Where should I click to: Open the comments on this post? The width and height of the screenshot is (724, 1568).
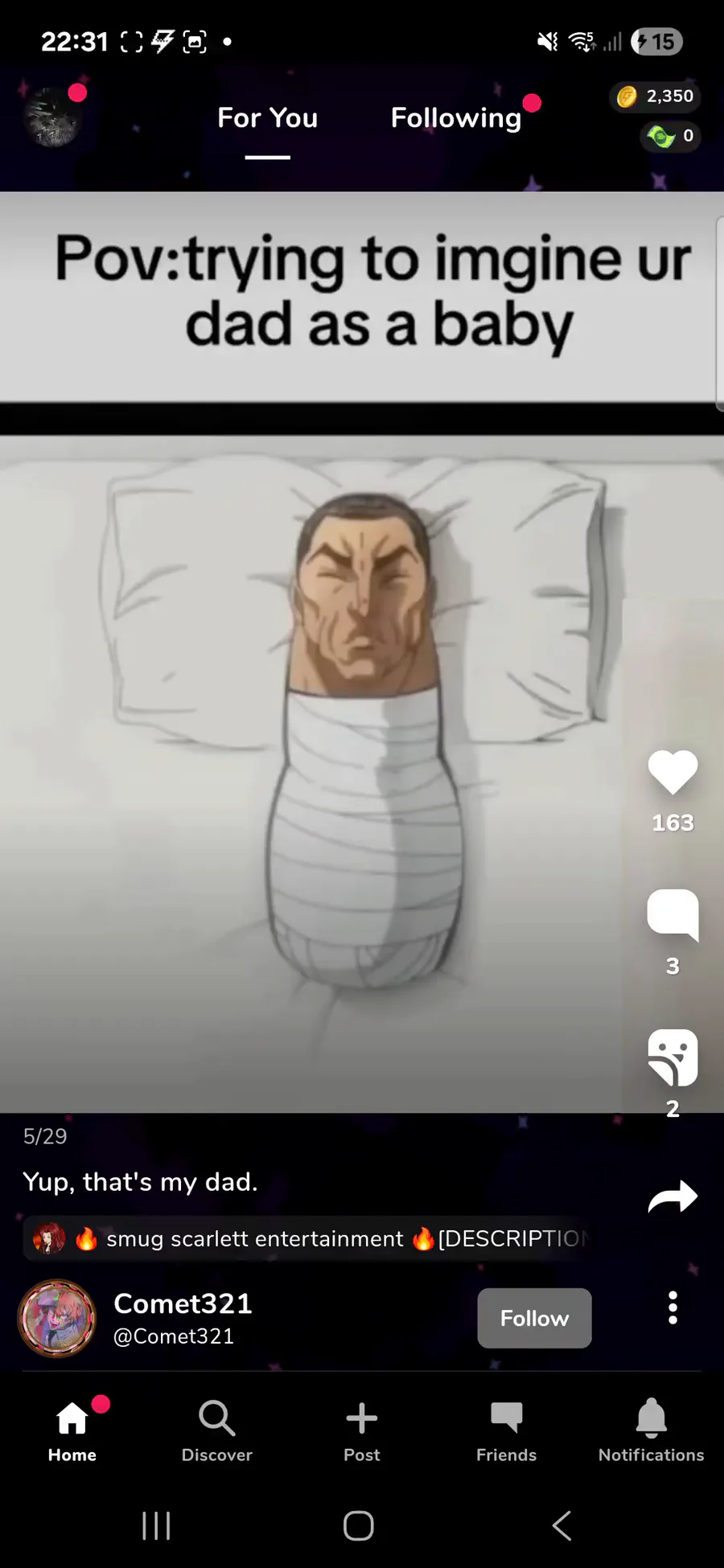coord(673,915)
